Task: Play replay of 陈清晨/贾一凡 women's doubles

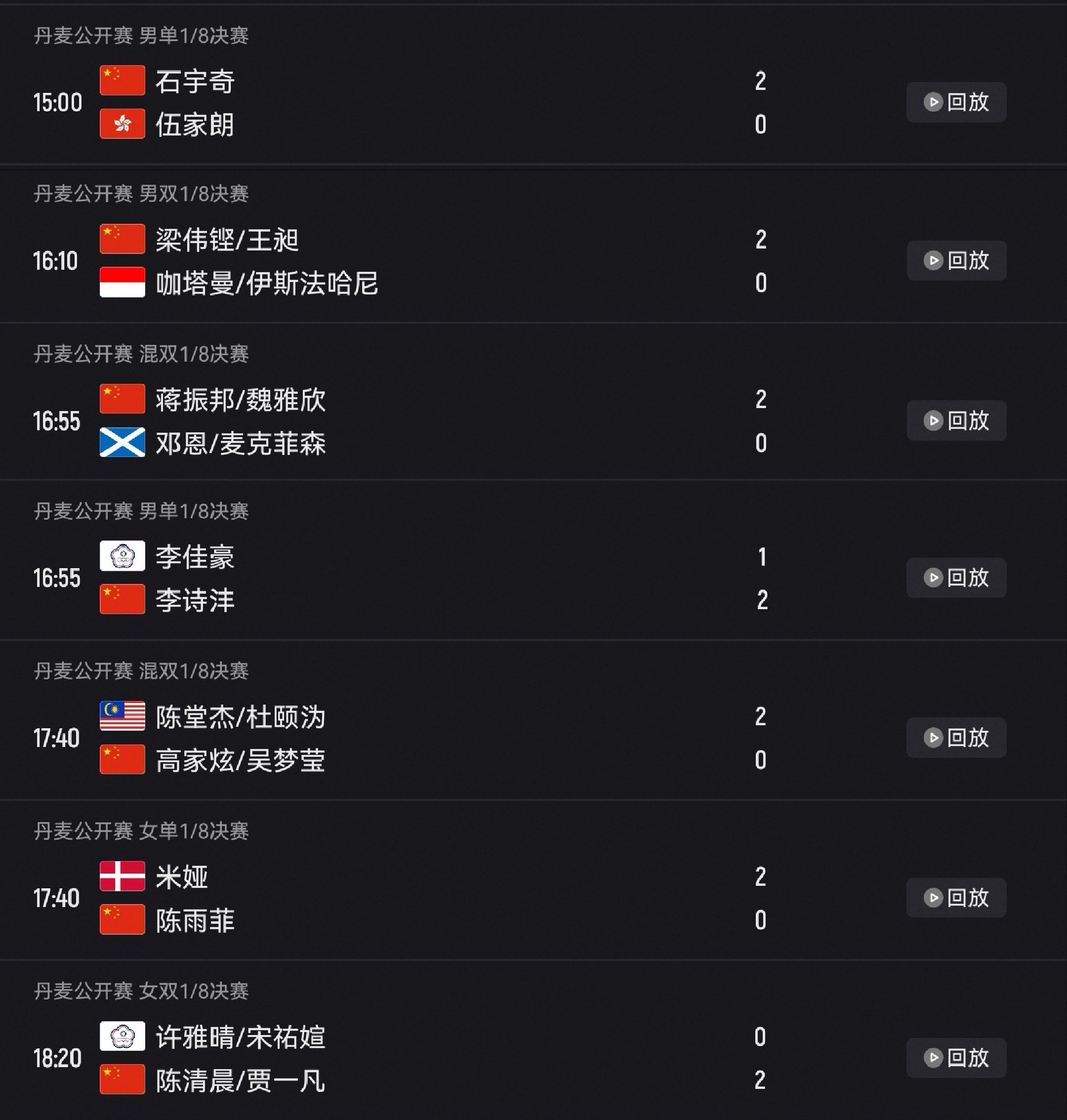Action: click(x=956, y=1057)
